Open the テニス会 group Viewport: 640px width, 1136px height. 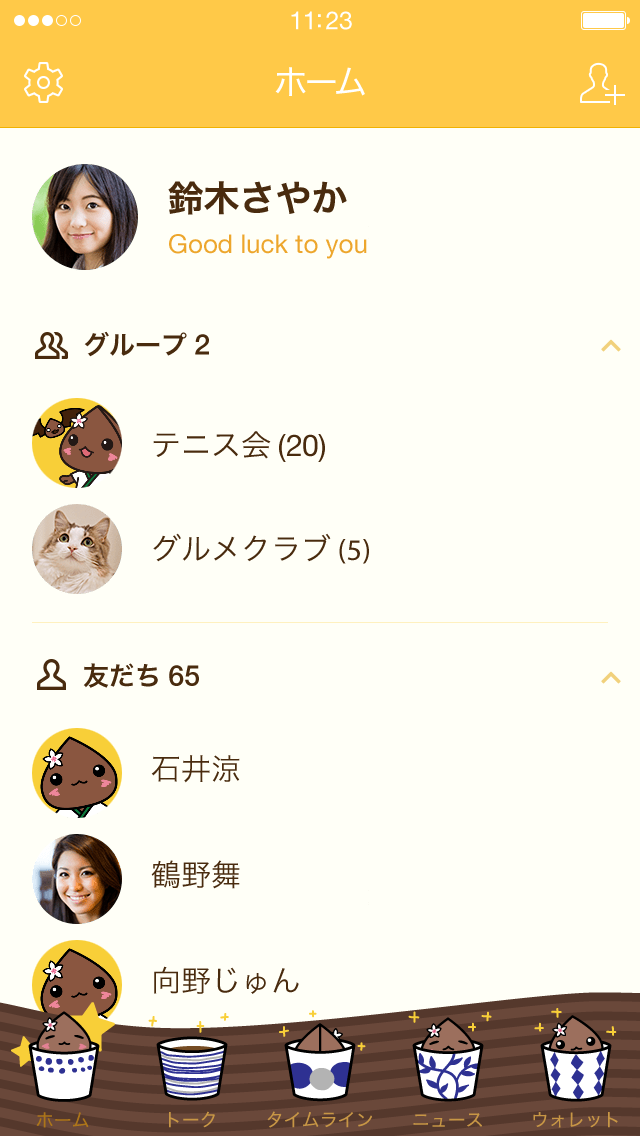pyautogui.click(x=238, y=445)
